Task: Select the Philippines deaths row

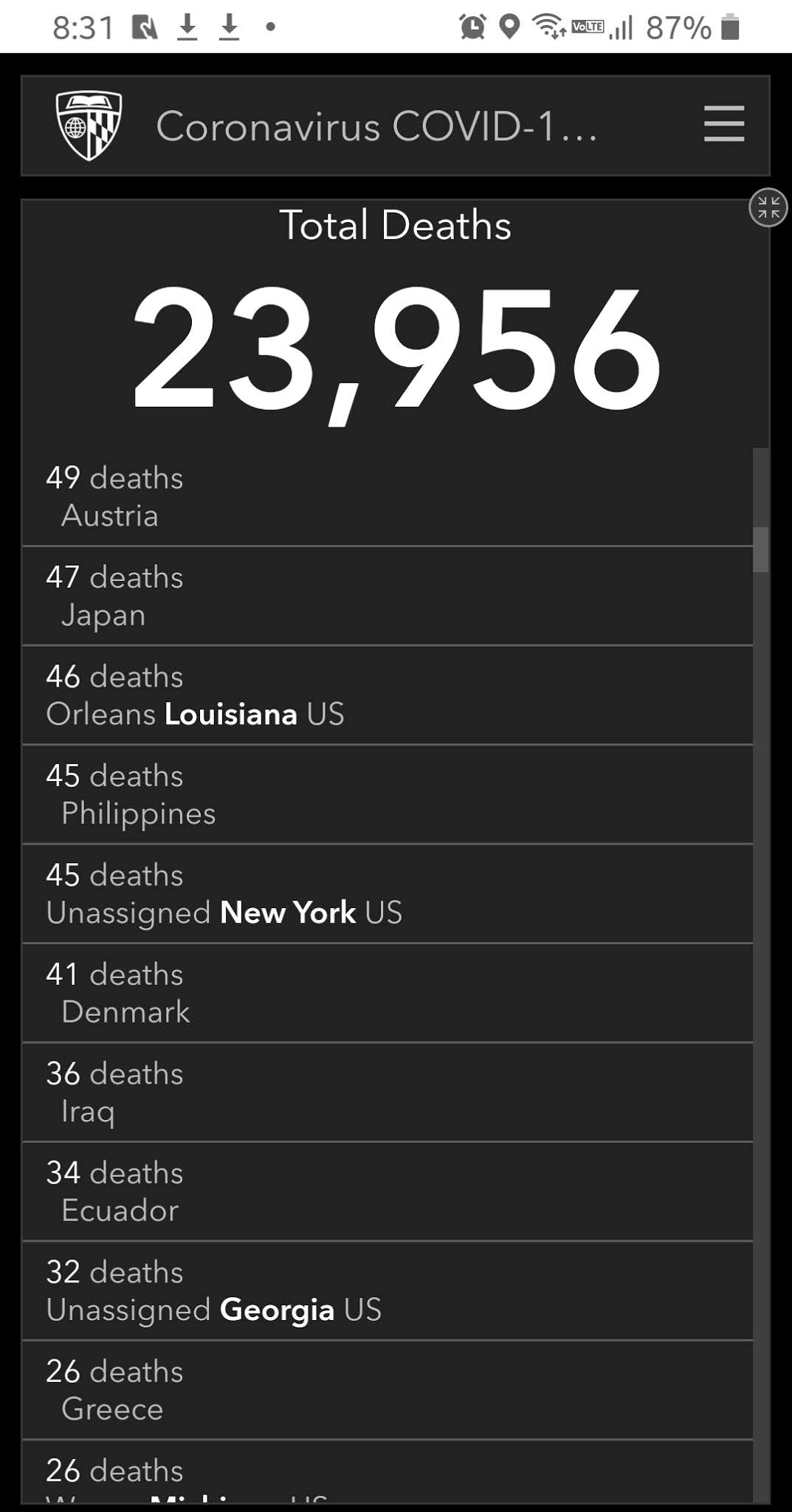Action: (388, 794)
